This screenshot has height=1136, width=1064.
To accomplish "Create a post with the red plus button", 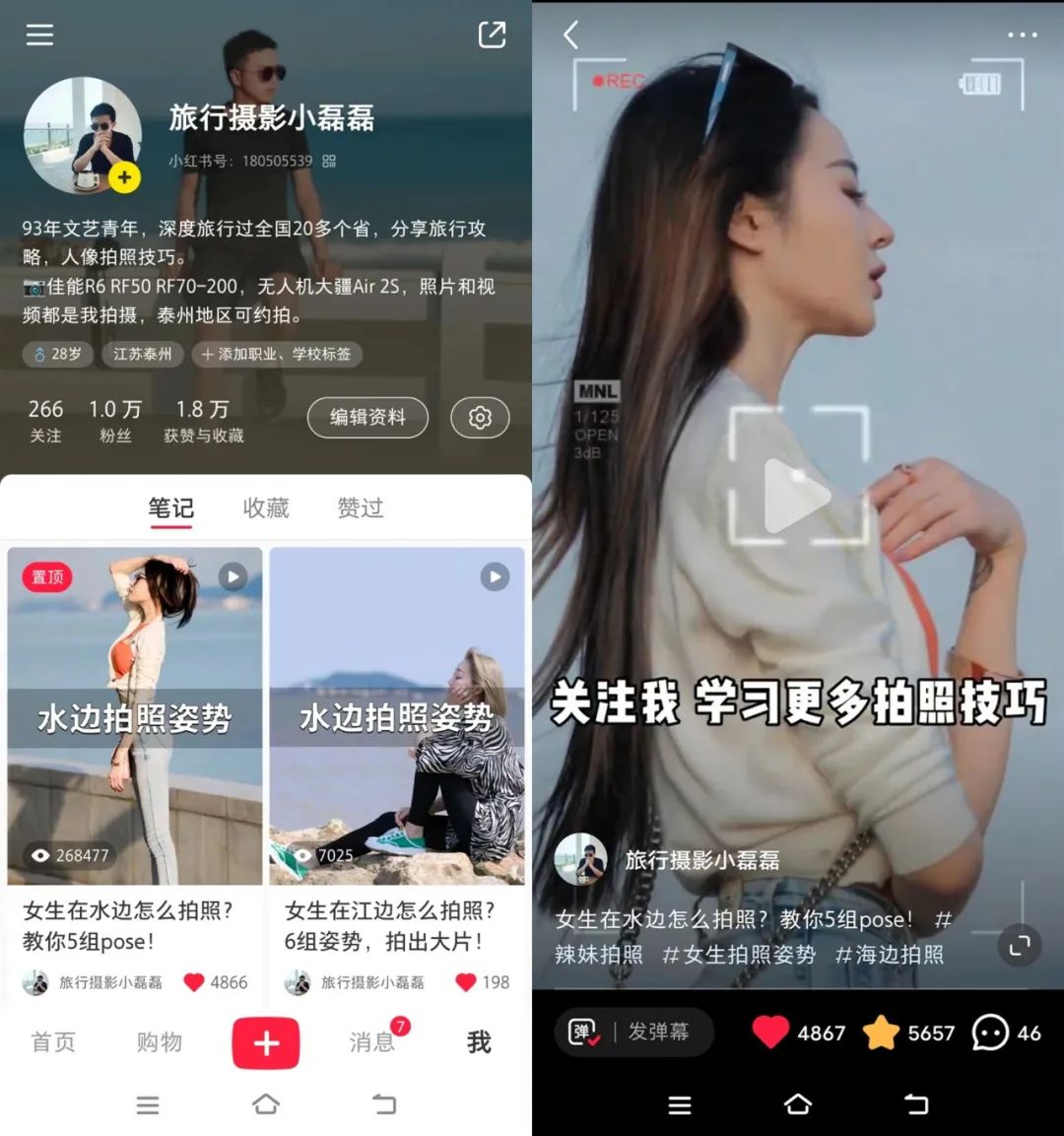I will (x=266, y=1043).
